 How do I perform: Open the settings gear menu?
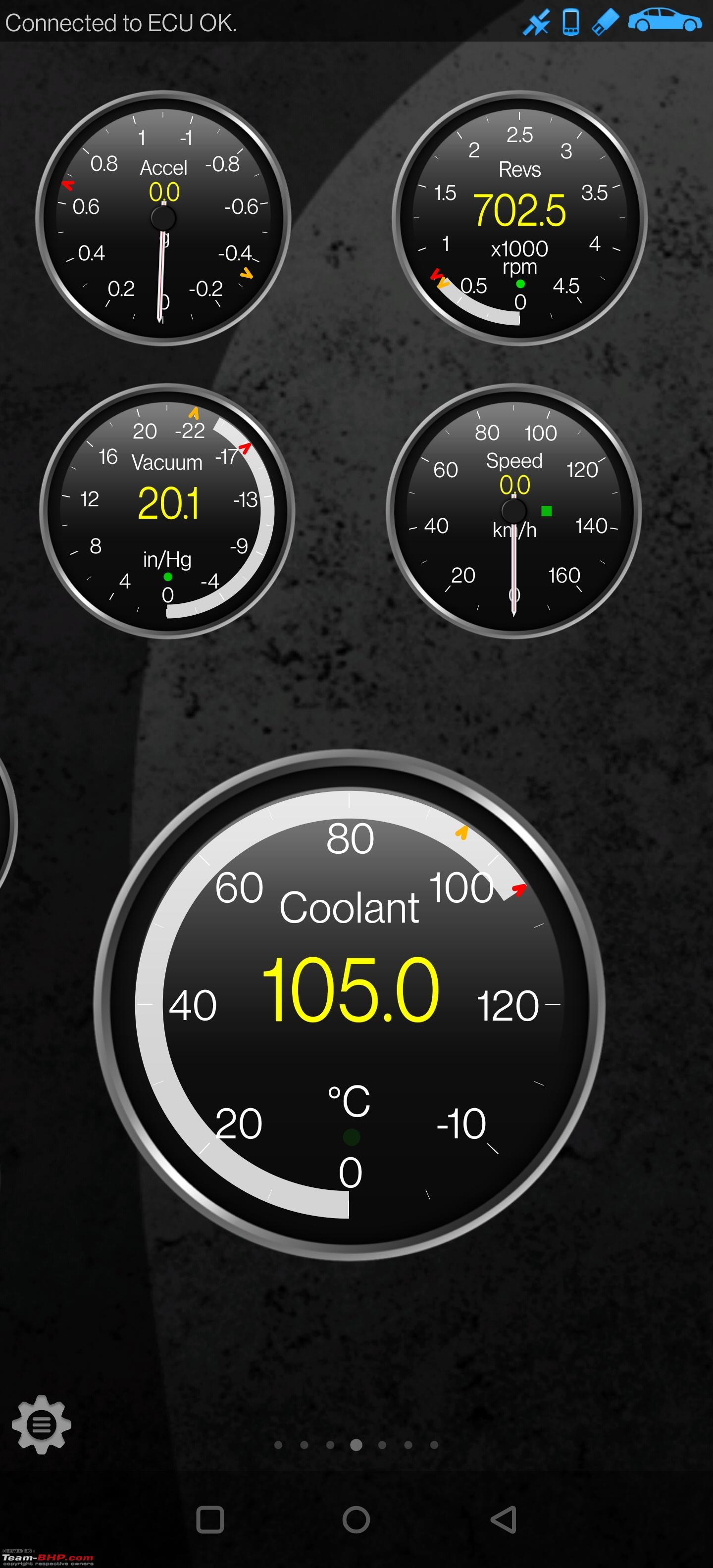click(x=42, y=1425)
